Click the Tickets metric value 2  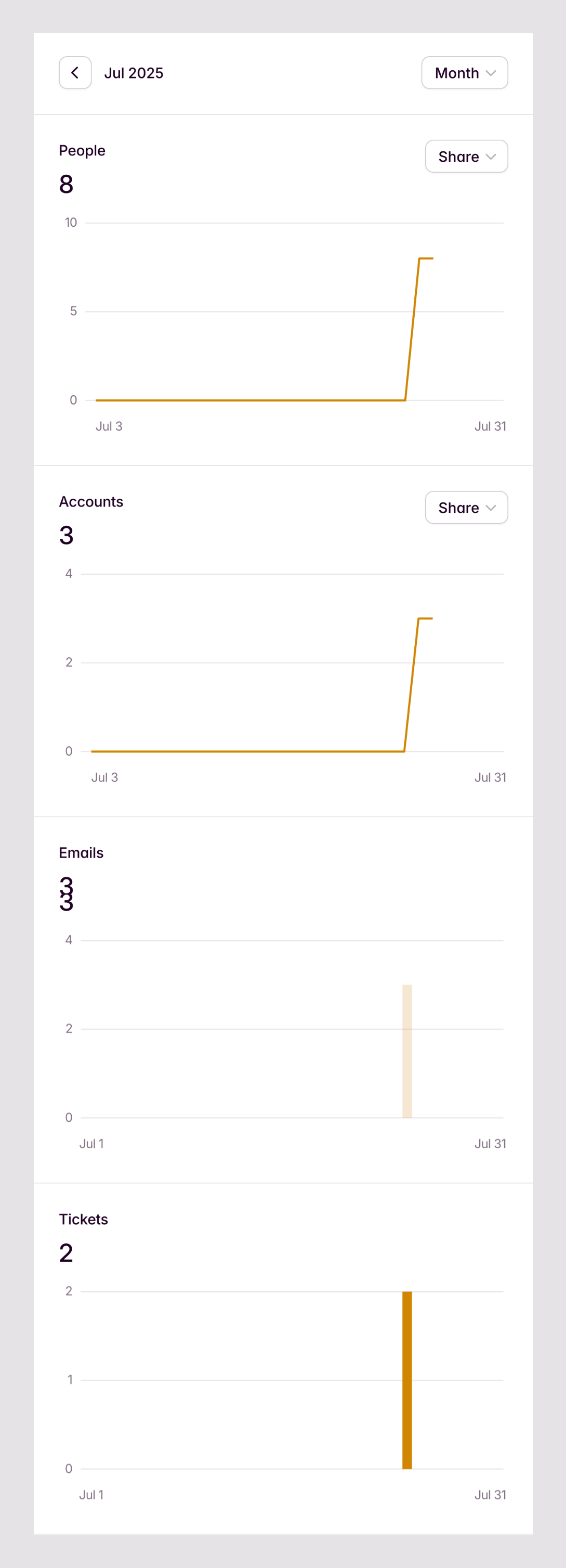pyautogui.click(x=65, y=1252)
